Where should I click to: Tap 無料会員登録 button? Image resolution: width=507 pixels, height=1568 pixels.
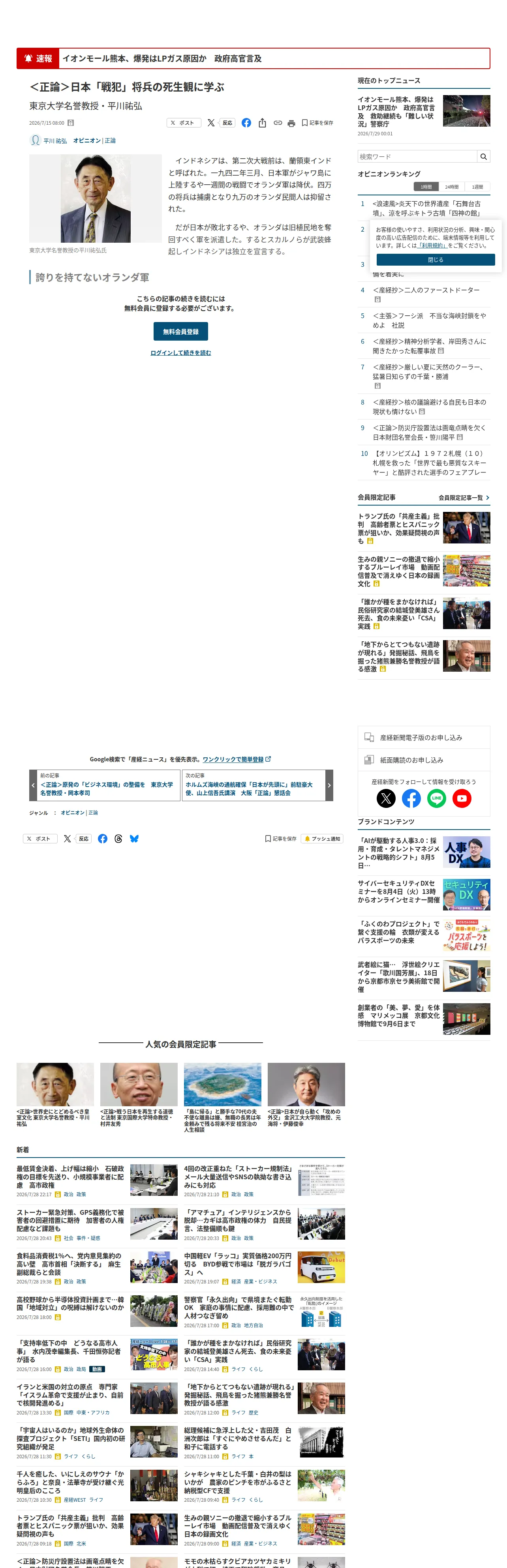coord(181,331)
